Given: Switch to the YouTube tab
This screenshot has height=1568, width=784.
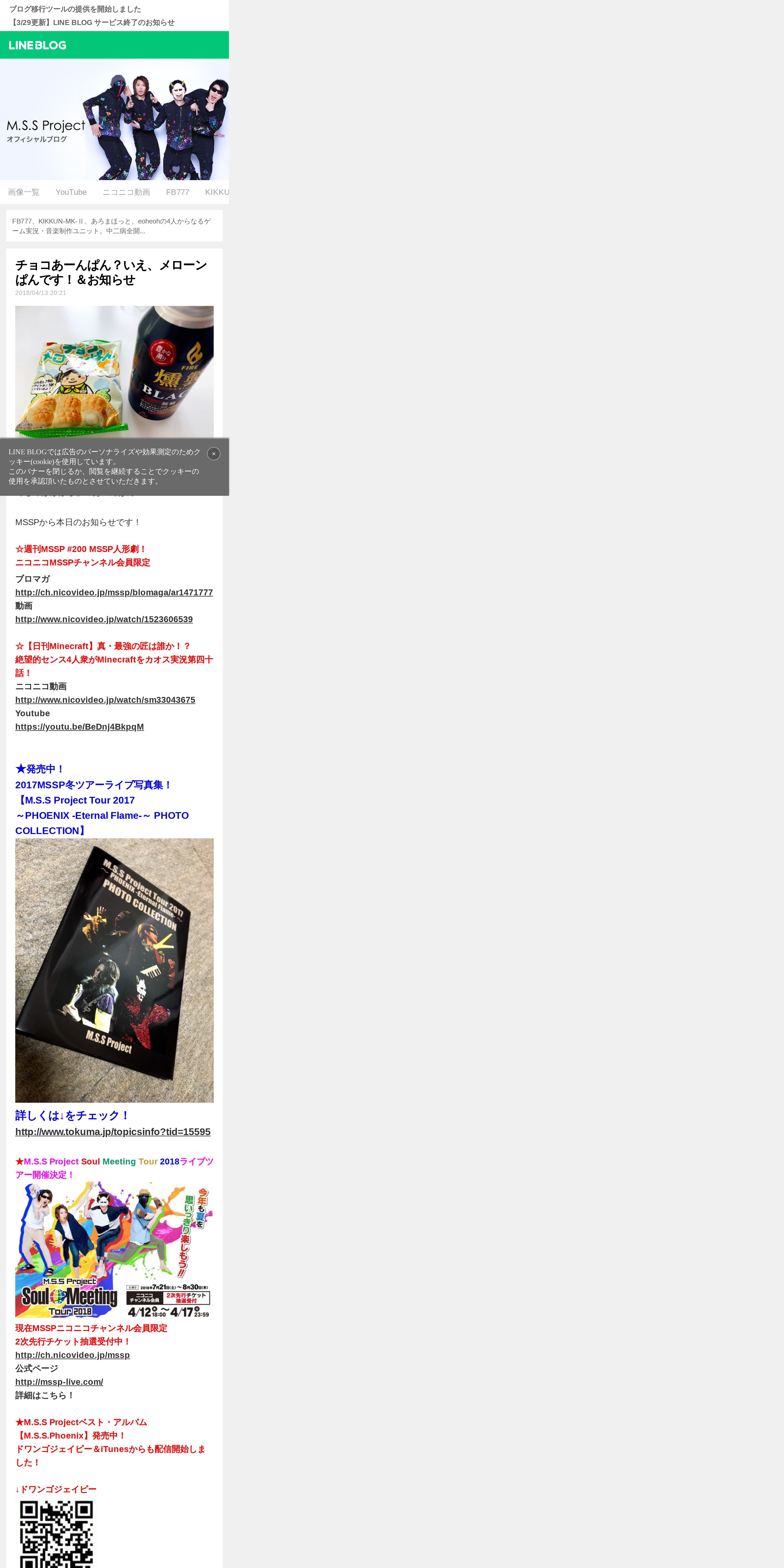Looking at the screenshot, I should [x=71, y=192].
